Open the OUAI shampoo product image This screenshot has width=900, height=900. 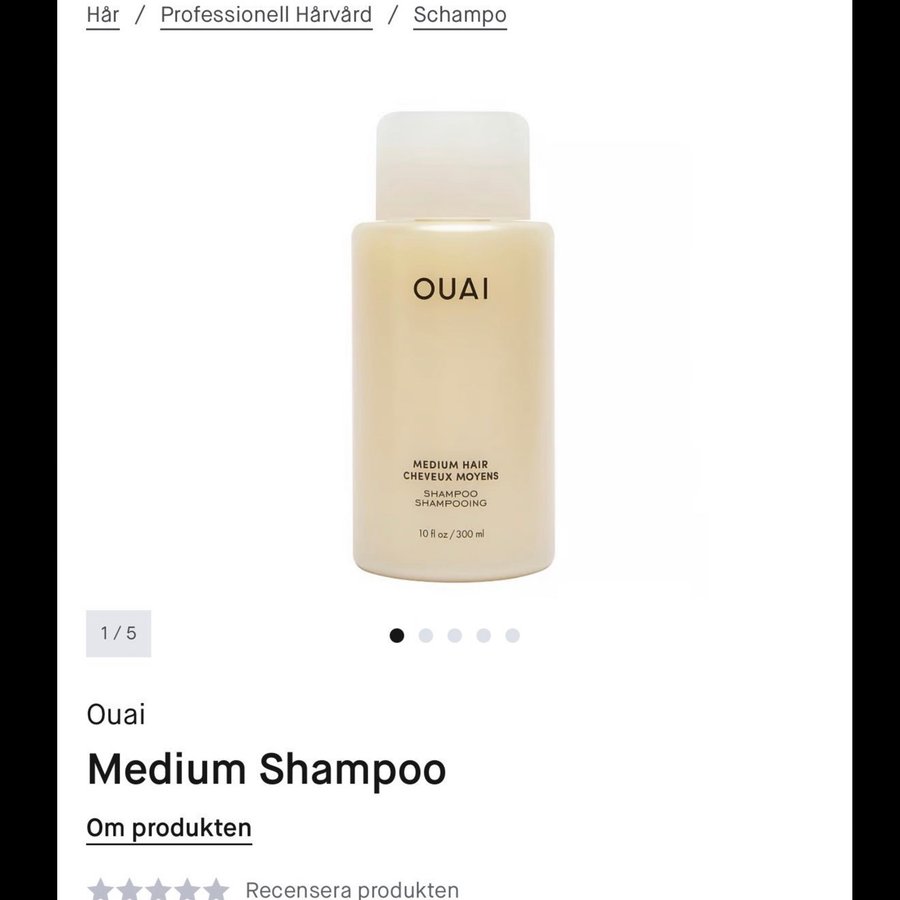click(x=452, y=346)
